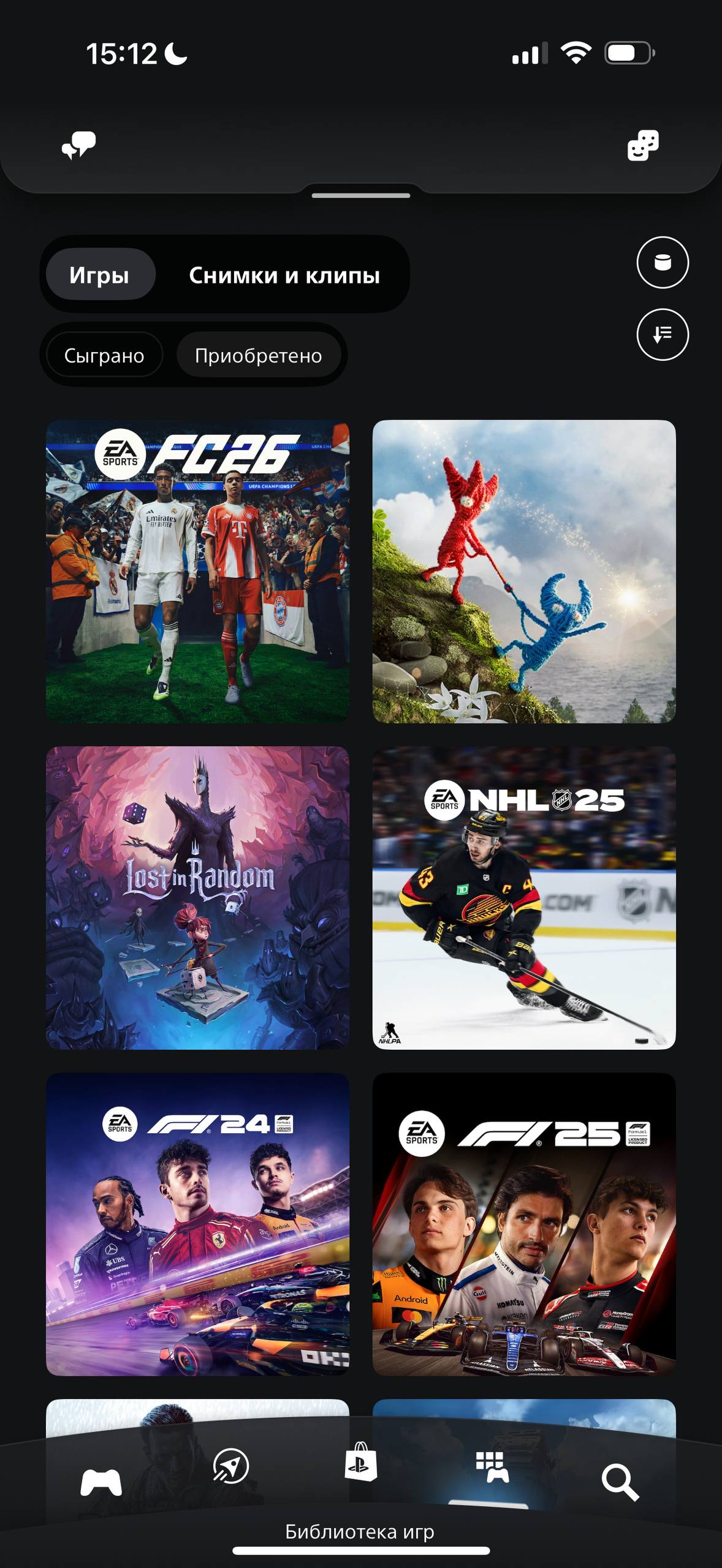
Task: Open the messages chat bubbles icon
Action: tap(79, 145)
